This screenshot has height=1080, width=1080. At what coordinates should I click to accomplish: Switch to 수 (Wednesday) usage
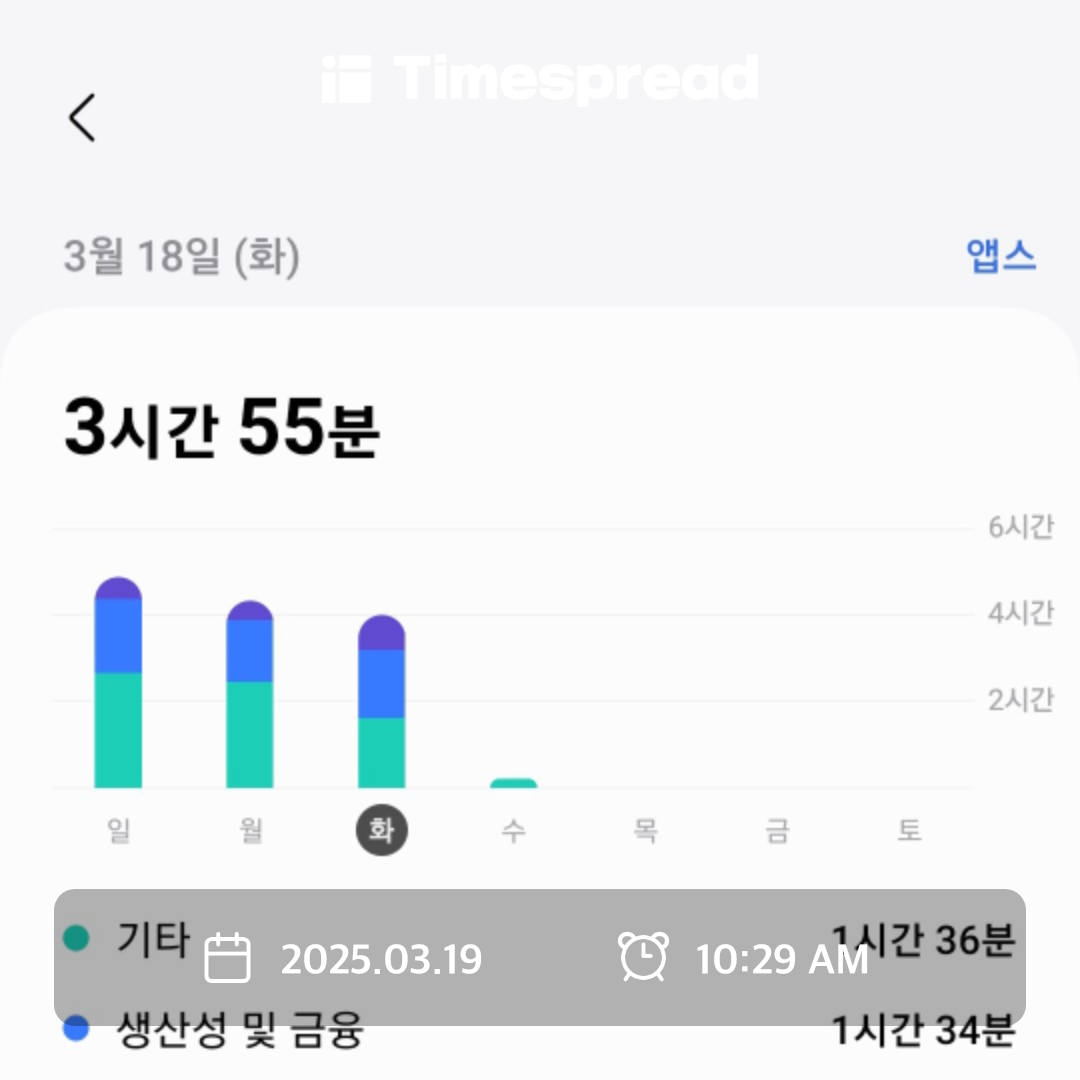(513, 830)
